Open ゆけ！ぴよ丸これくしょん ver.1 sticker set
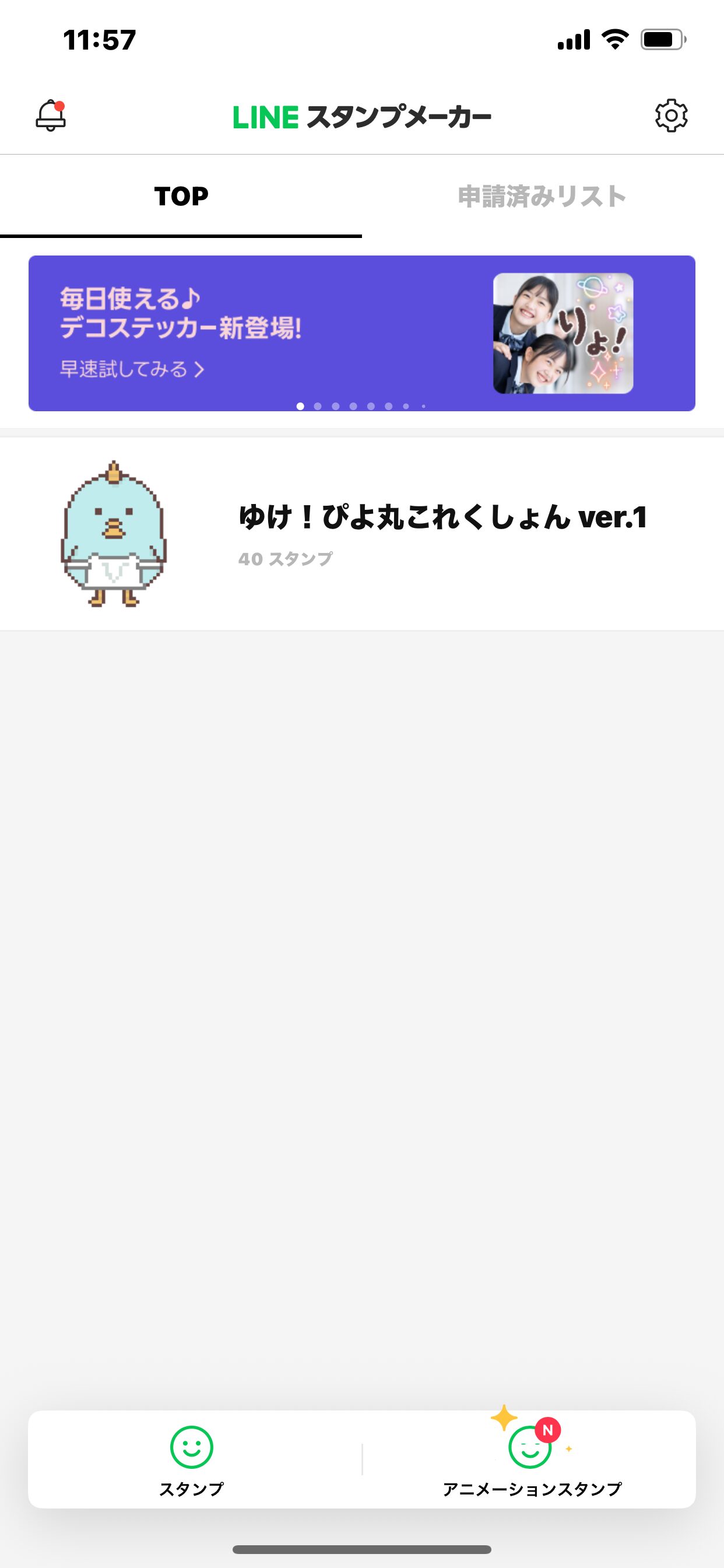This screenshot has width=724, height=1568. [x=362, y=533]
